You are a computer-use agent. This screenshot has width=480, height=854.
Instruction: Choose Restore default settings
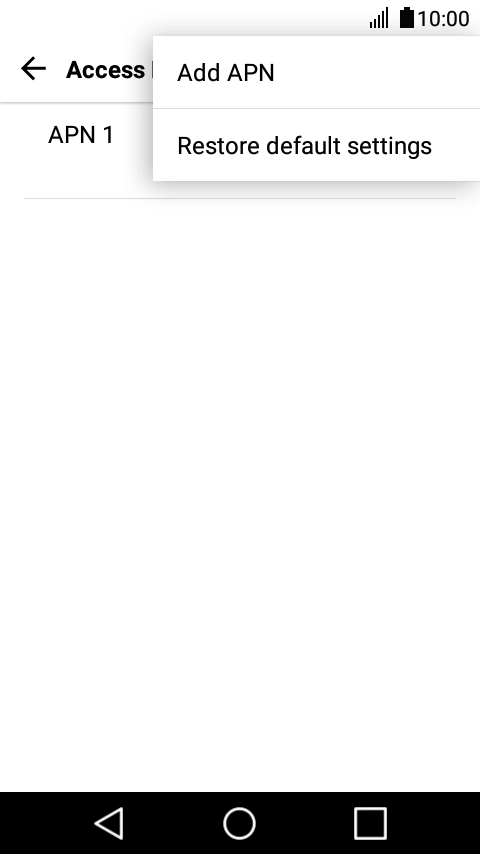(316, 145)
